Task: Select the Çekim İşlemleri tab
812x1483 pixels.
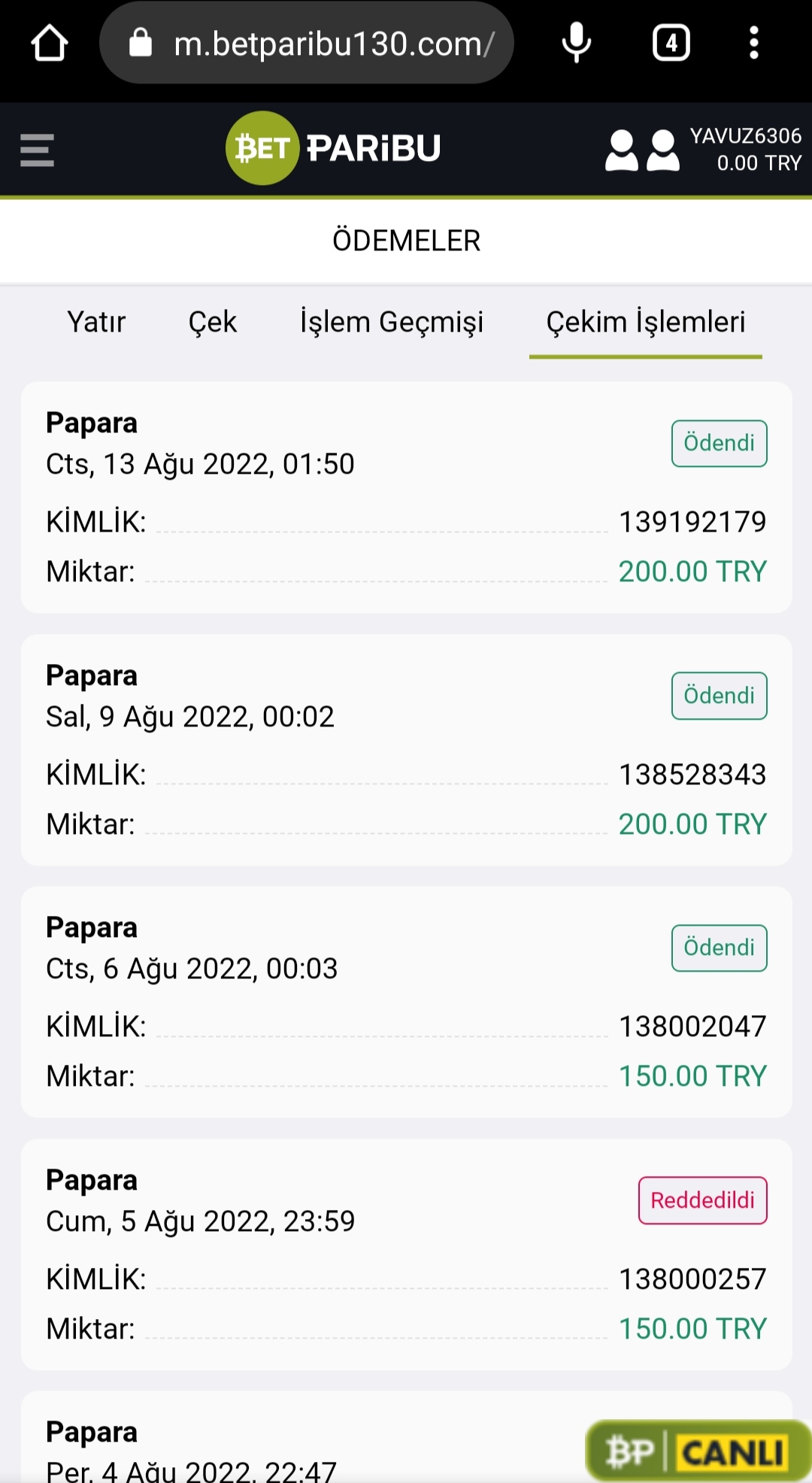Action: pyautogui.click(x=645, y=322)
